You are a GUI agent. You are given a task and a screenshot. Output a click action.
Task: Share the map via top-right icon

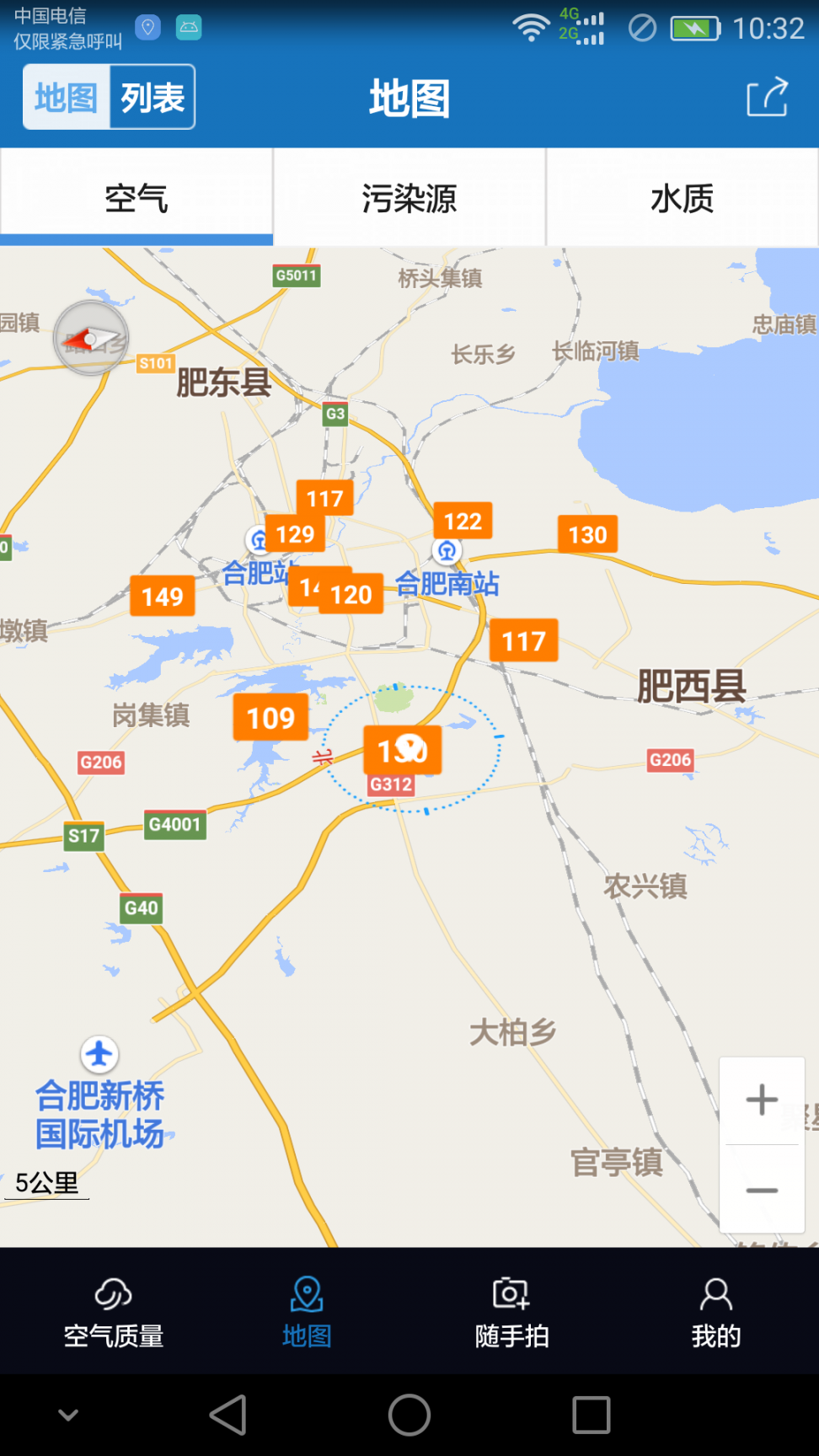click(x=767, y=98)
